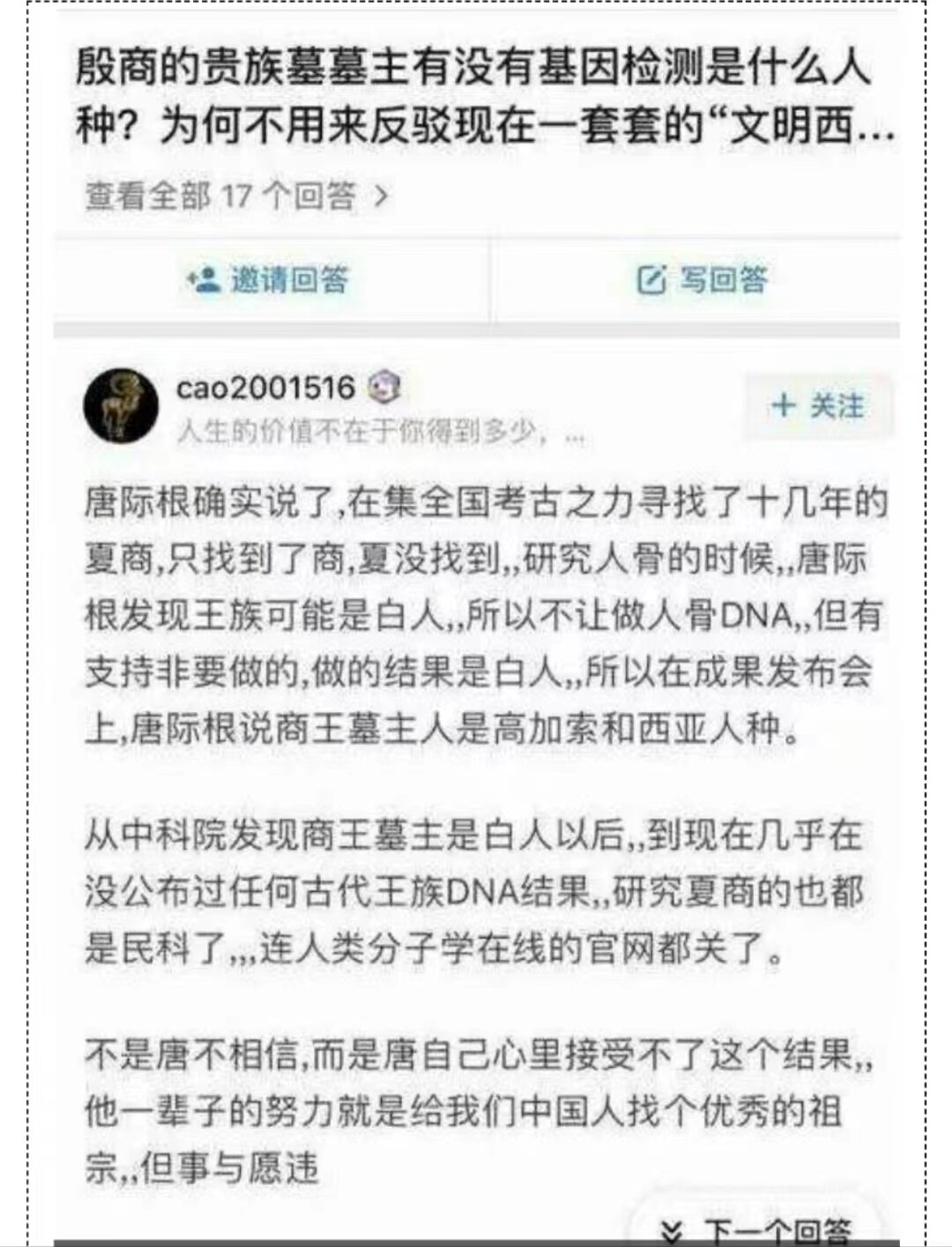Open cao2001516's profile avatar
This screenshot has height=1247, width=952.
tap(121, 406)
